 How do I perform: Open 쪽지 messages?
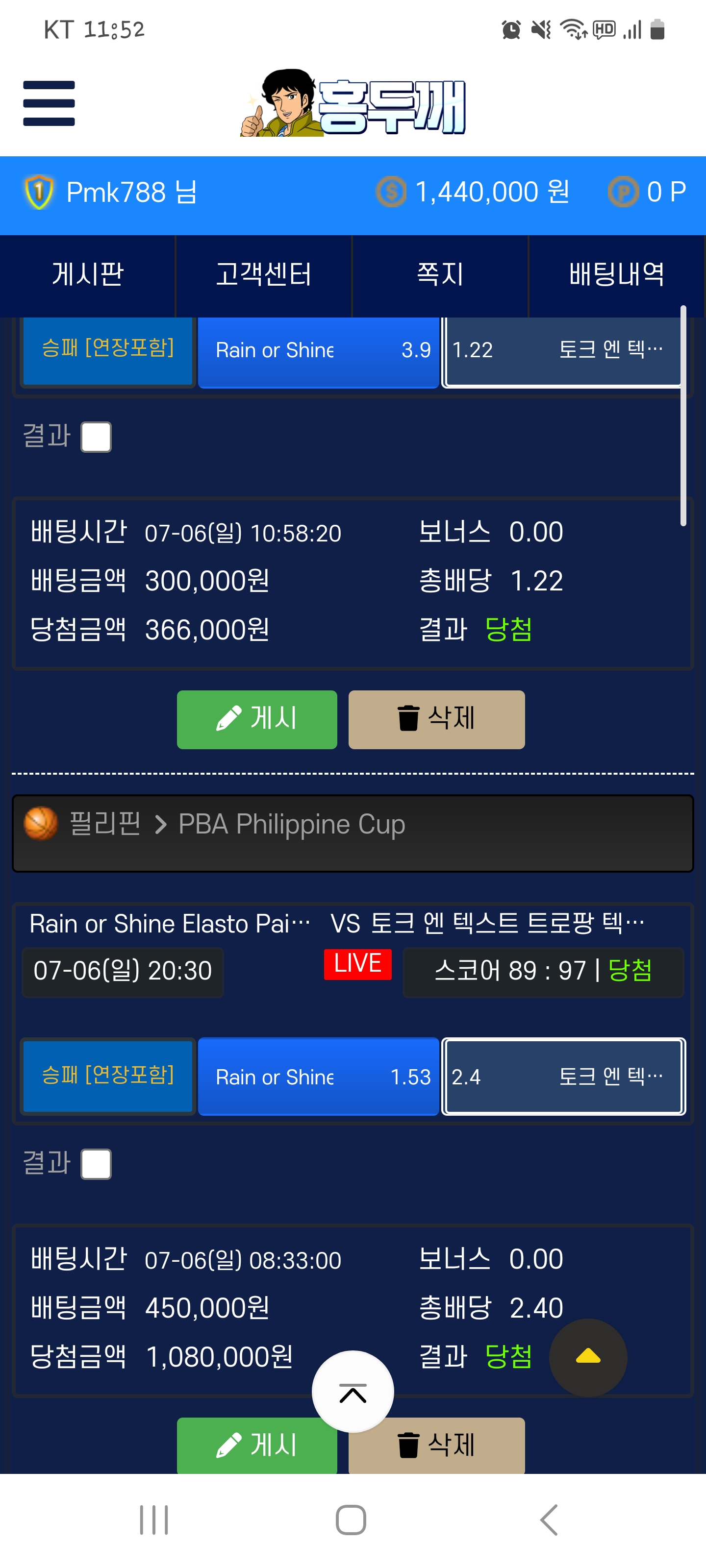(x=440, y=274)
